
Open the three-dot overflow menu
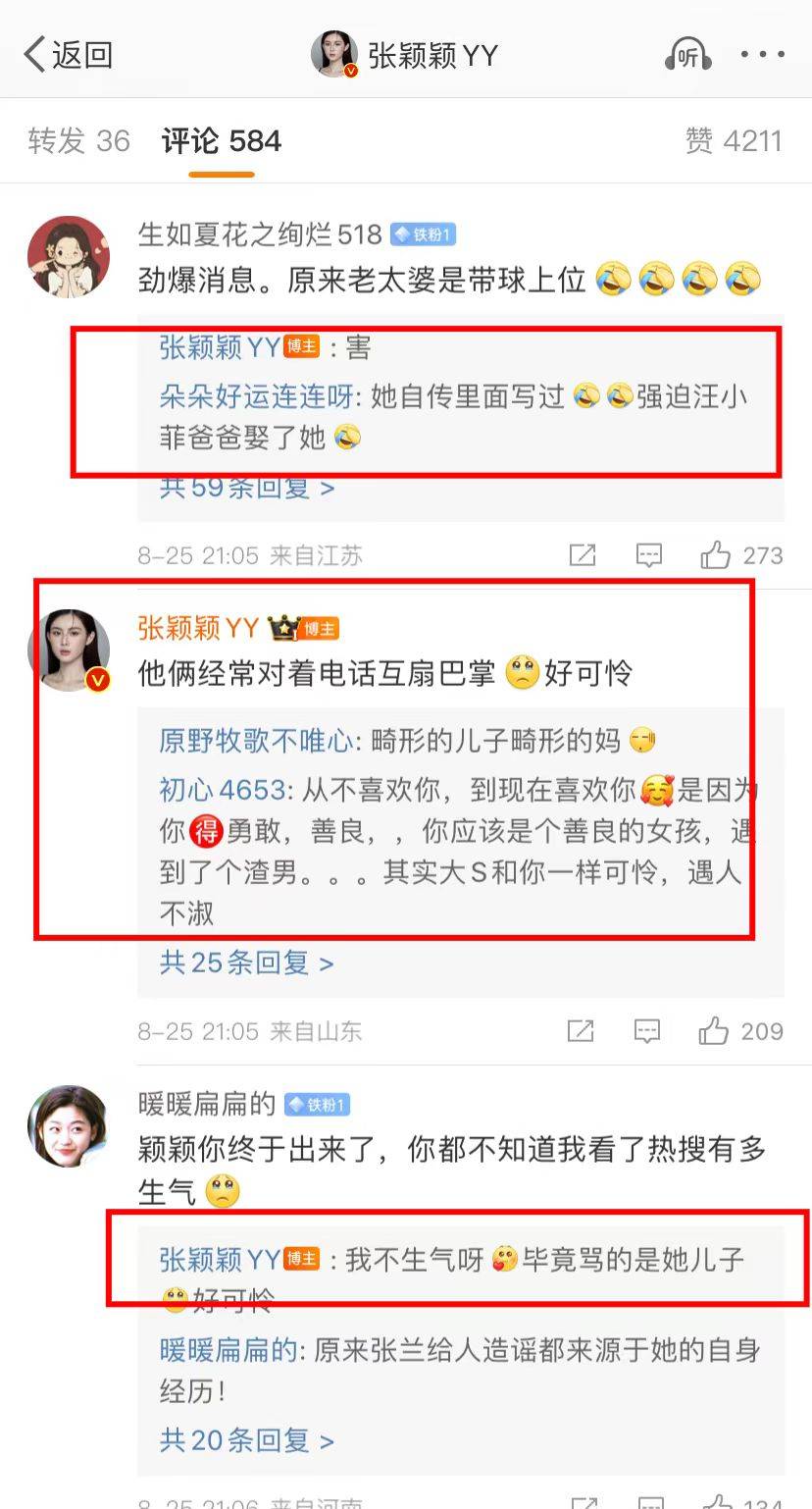click(x=762, y=55)
